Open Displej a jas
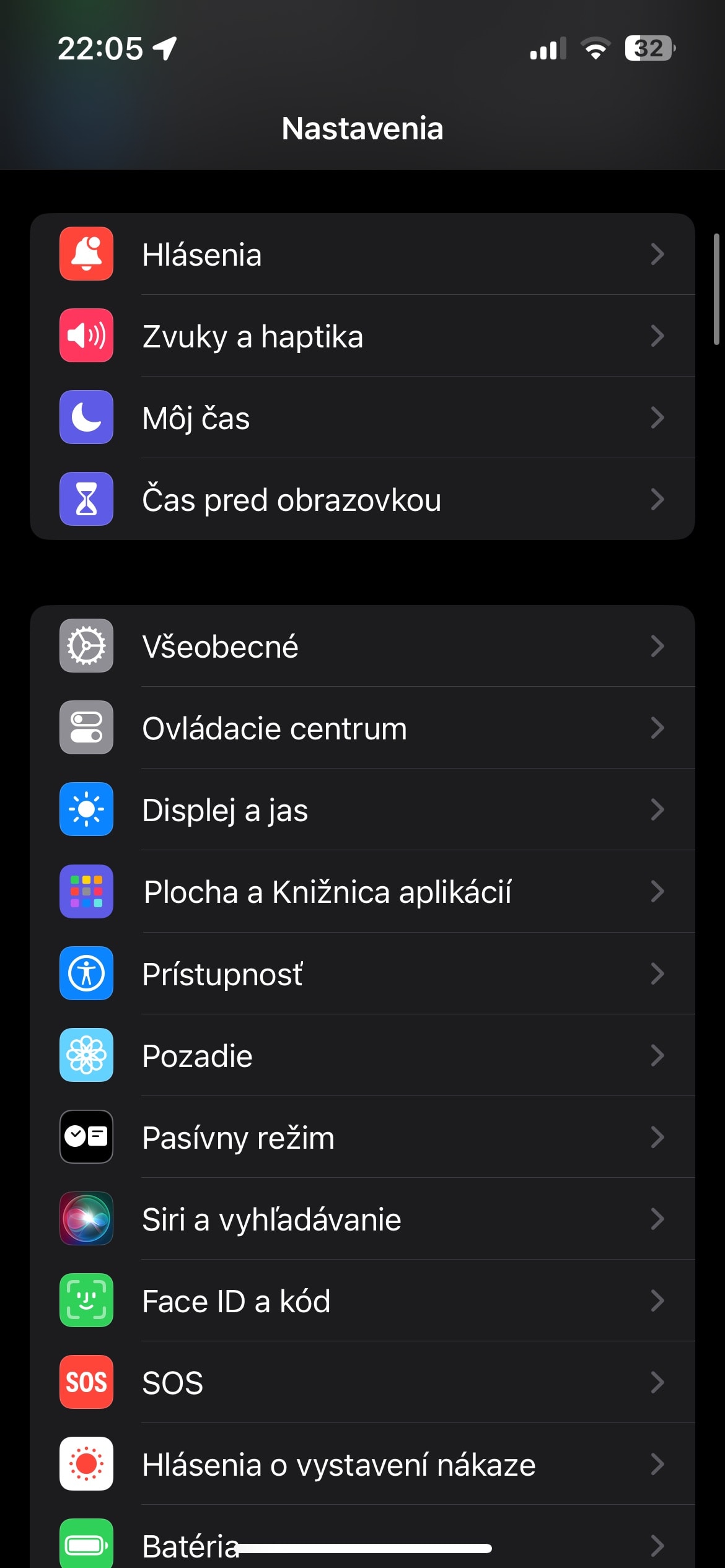The image size is (725, 1568). coord(362,809)
